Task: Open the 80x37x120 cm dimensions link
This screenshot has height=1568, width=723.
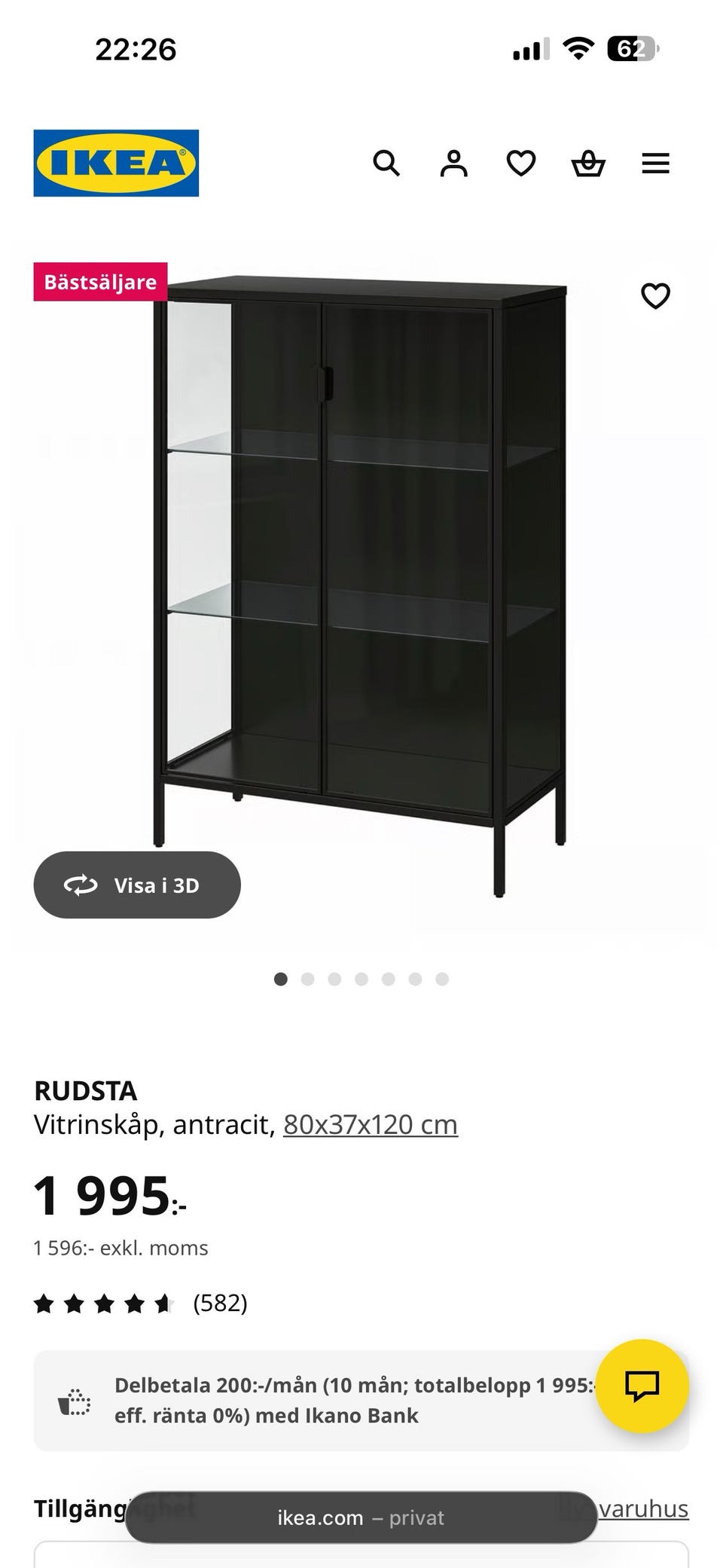Action: pyautogui.click(x=370, y=1124)
